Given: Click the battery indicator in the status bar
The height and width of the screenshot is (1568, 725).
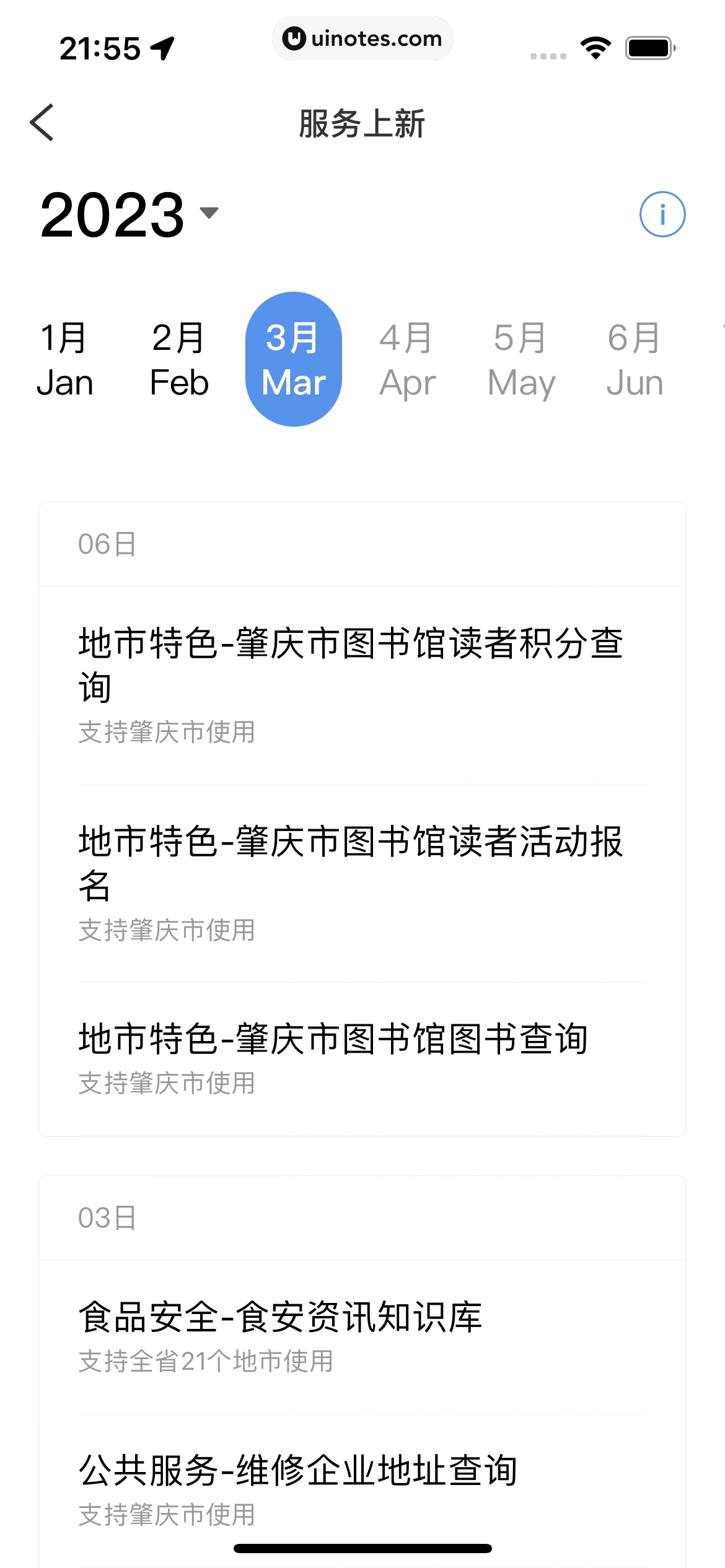Looking at the screenshot, I should (648, 47).
